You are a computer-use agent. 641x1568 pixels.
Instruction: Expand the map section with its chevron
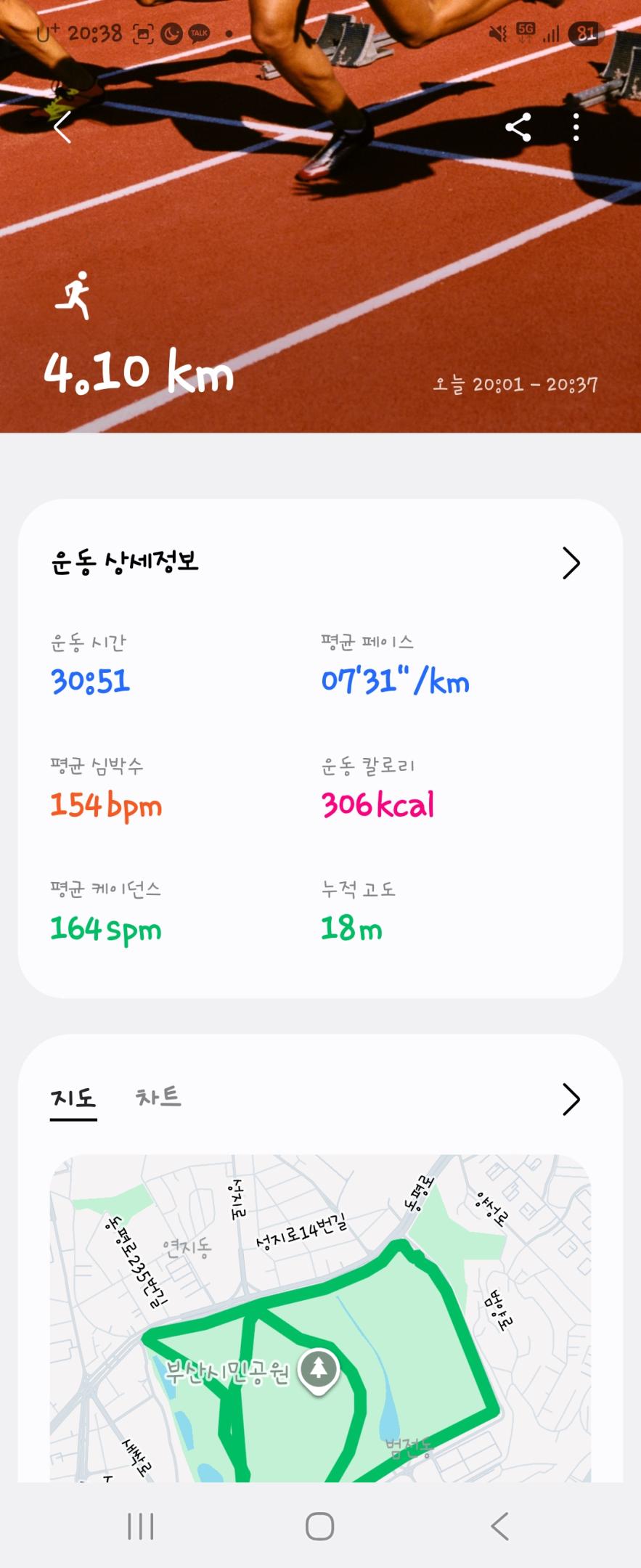pyautogui.click(x=571, y=1099)
